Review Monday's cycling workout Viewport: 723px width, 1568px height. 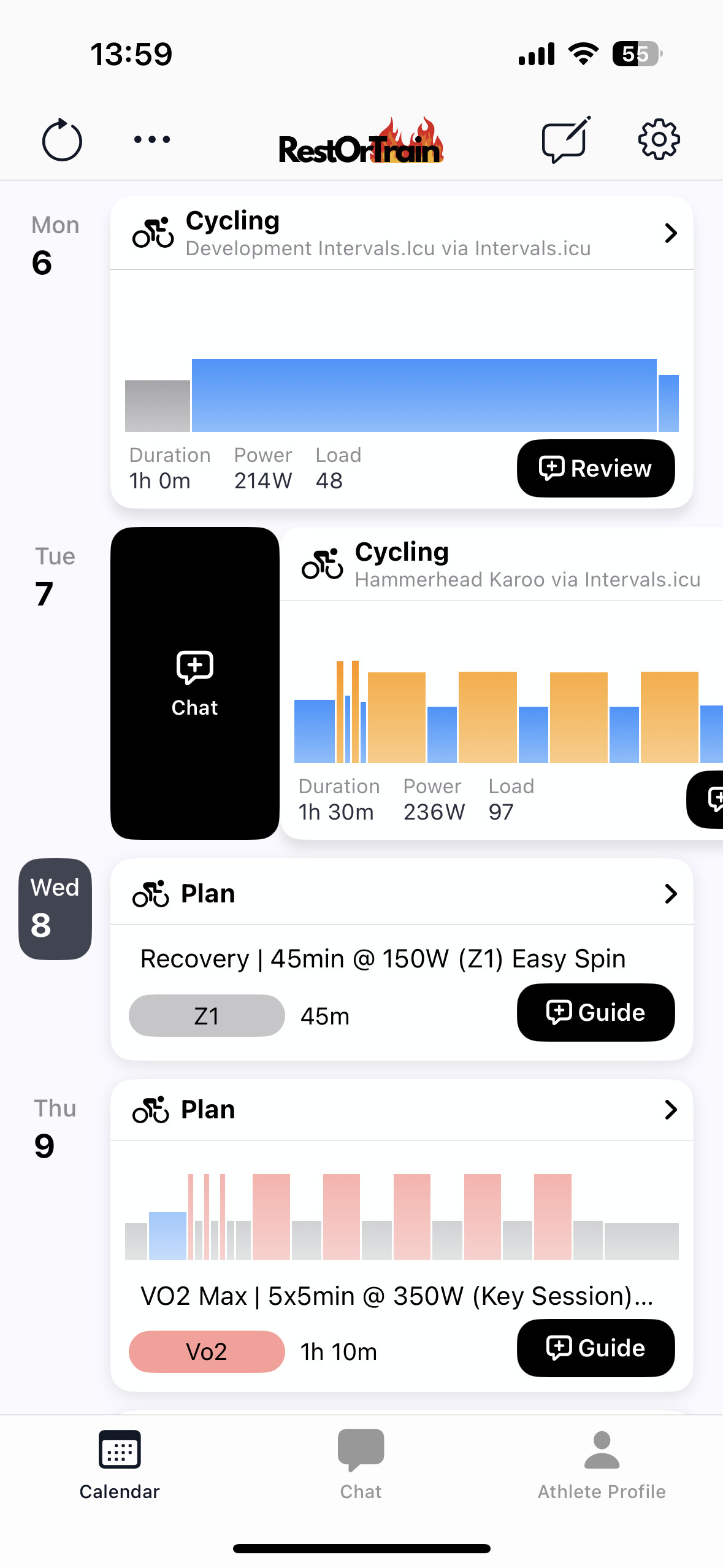point(595,469)
